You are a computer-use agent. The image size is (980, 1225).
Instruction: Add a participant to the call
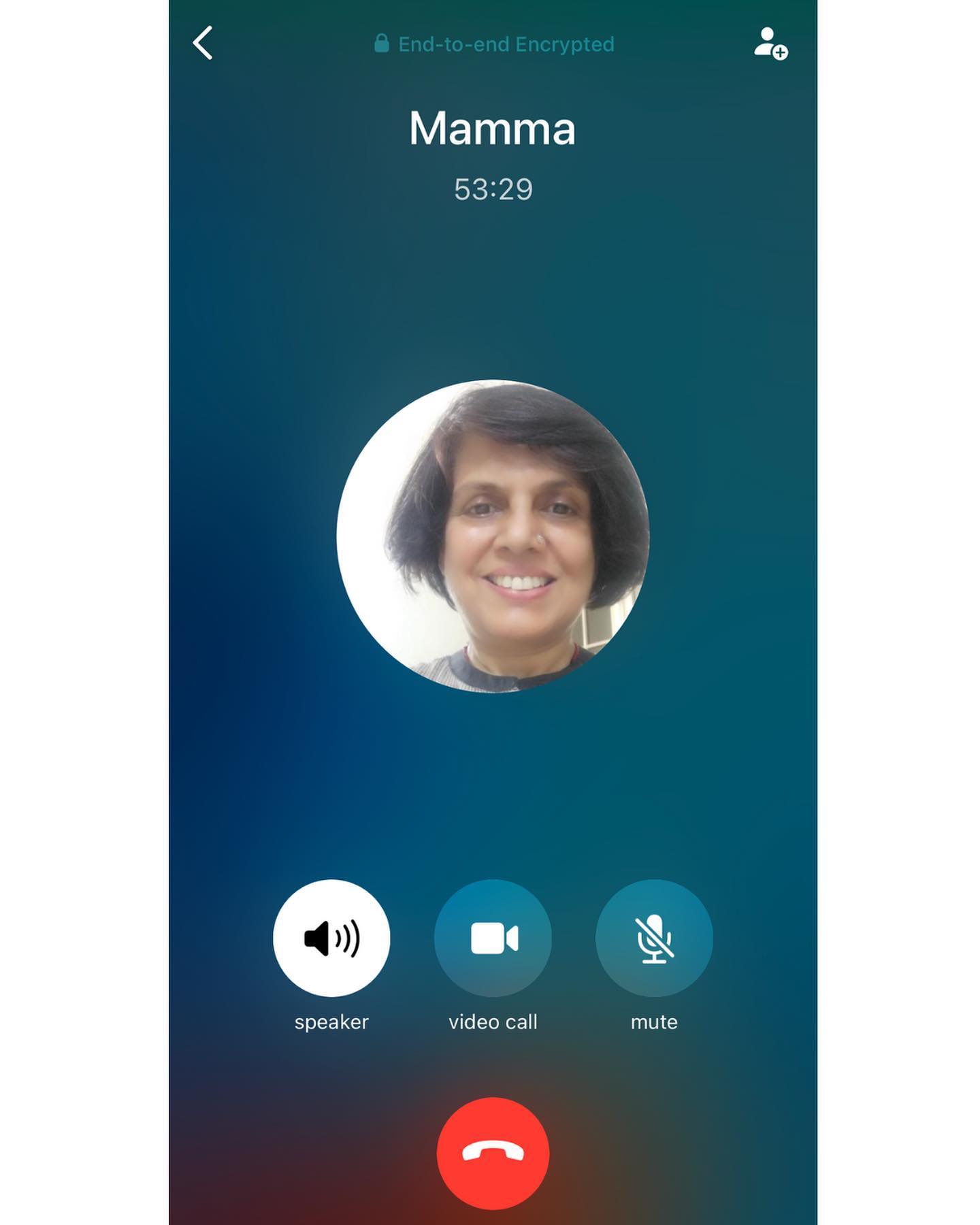click(770, 44)
